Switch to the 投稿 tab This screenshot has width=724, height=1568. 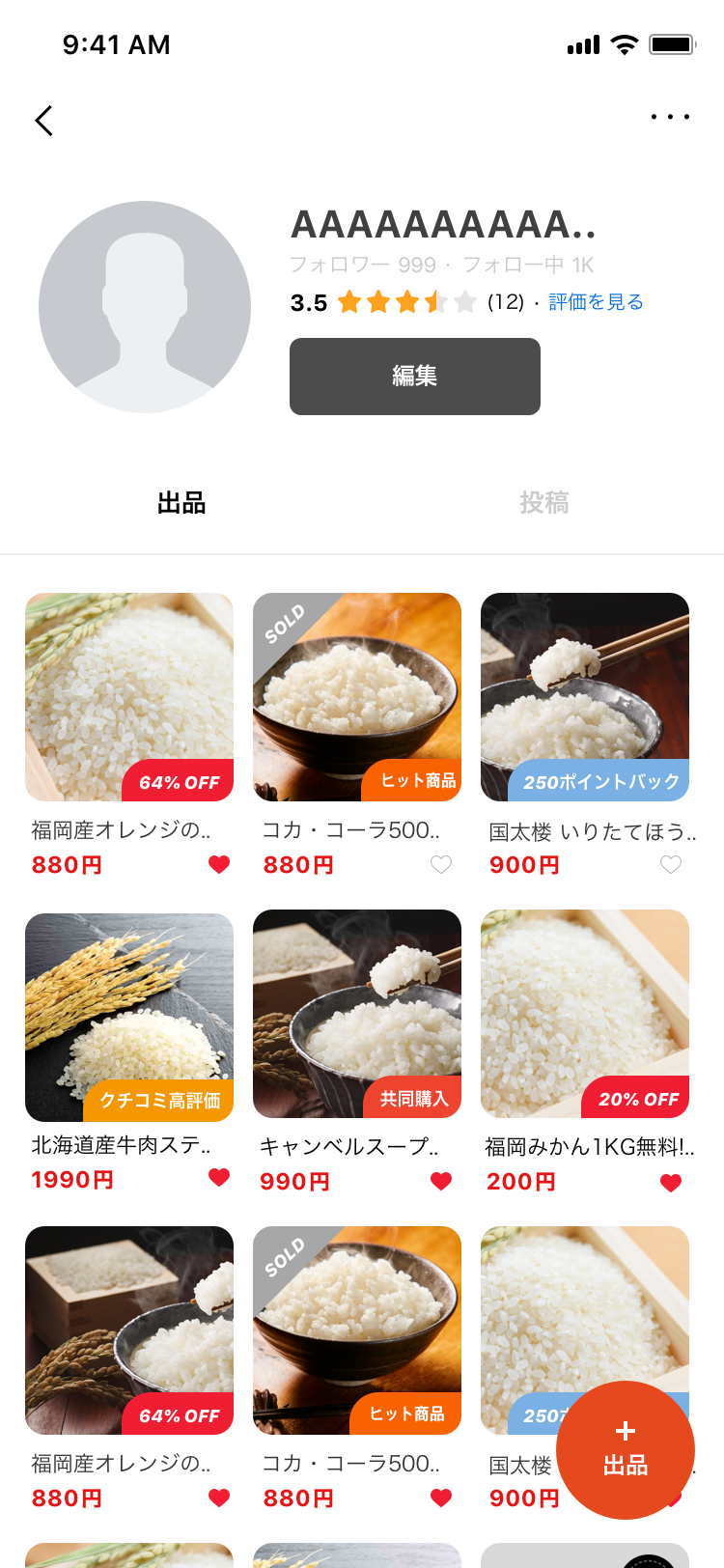point(544,503)
